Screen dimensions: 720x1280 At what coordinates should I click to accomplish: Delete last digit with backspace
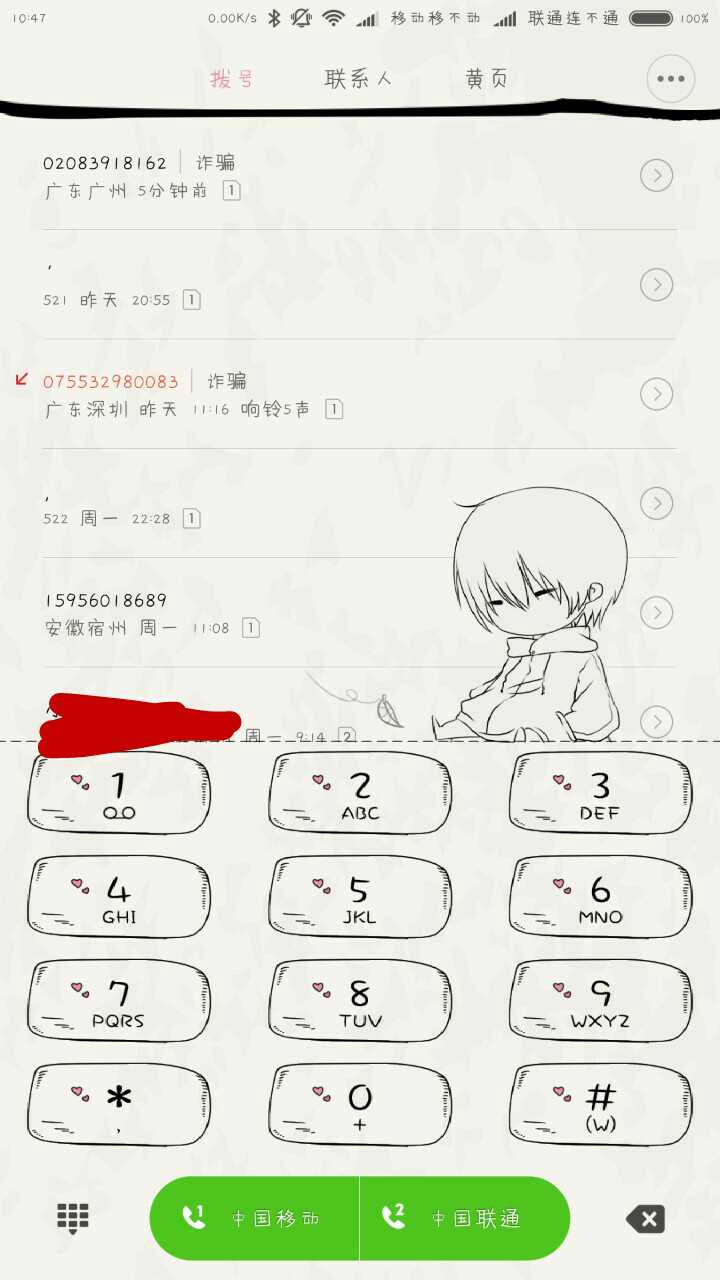645,1218
